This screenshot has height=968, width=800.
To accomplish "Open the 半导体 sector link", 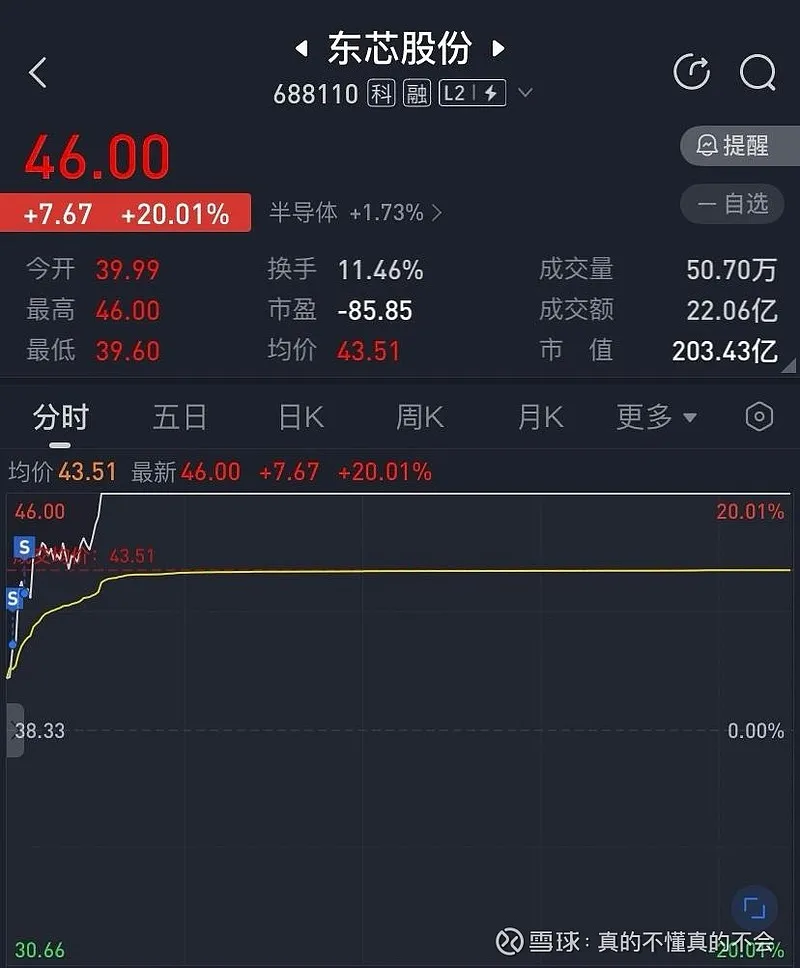I will tap(355, 212).
